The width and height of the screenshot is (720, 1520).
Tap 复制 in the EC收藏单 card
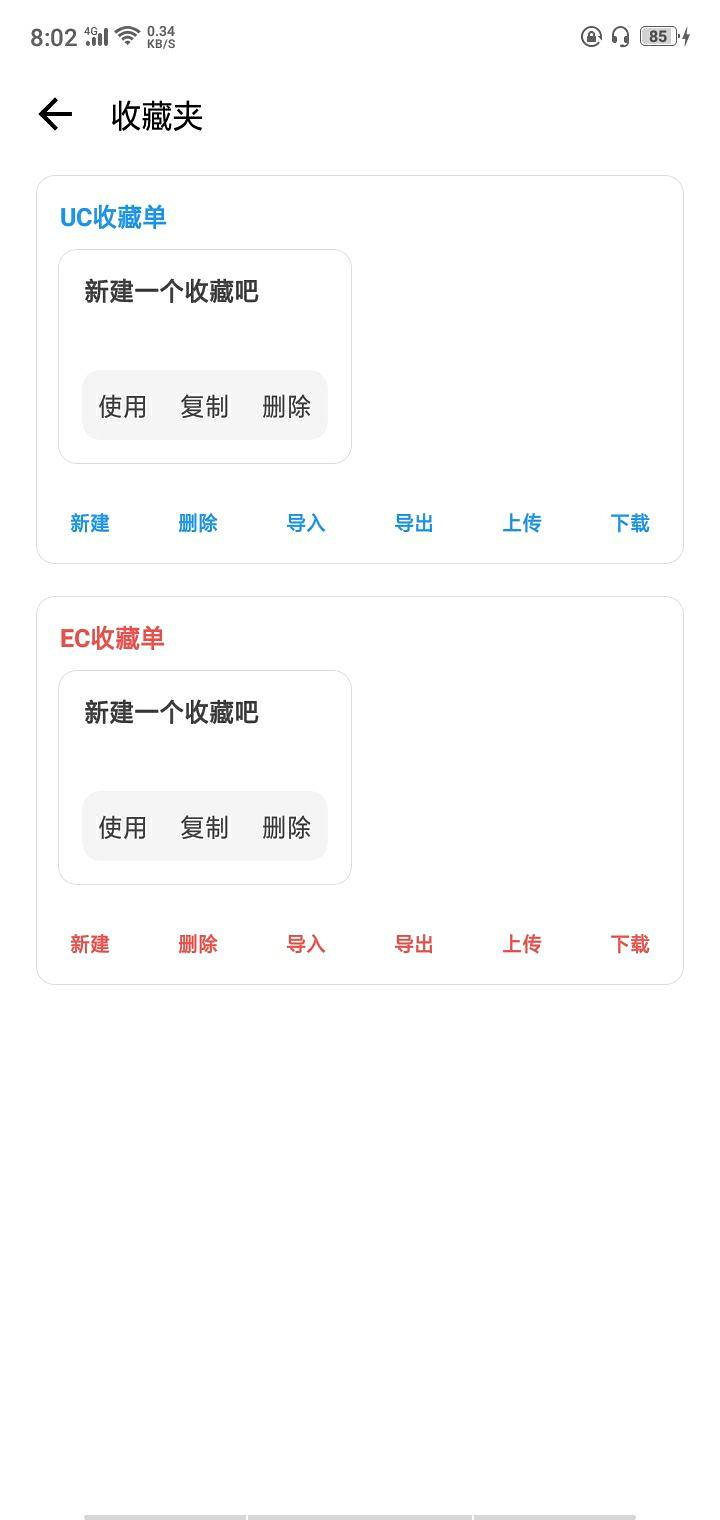(205, 827)
